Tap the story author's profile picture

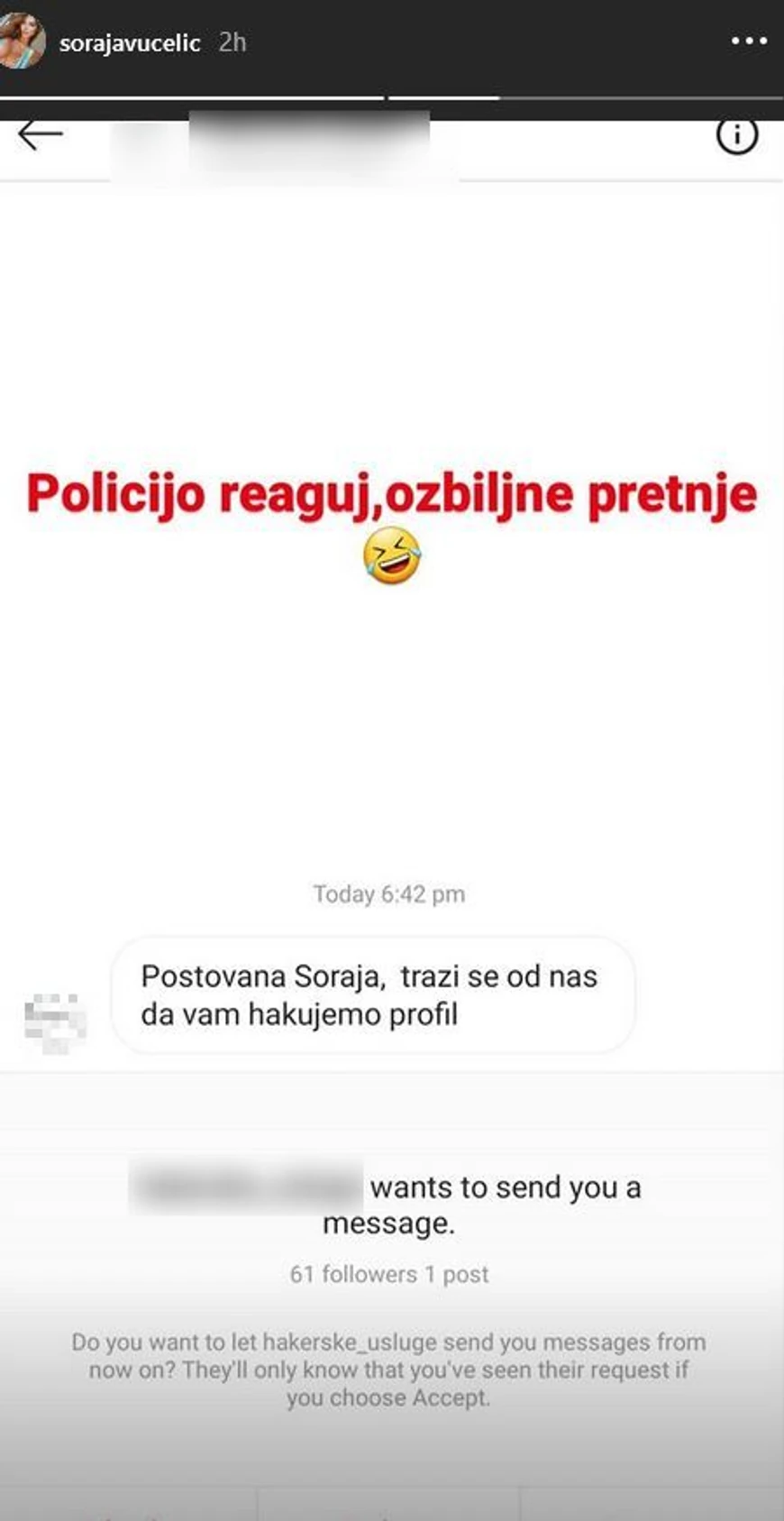(22, 41)
